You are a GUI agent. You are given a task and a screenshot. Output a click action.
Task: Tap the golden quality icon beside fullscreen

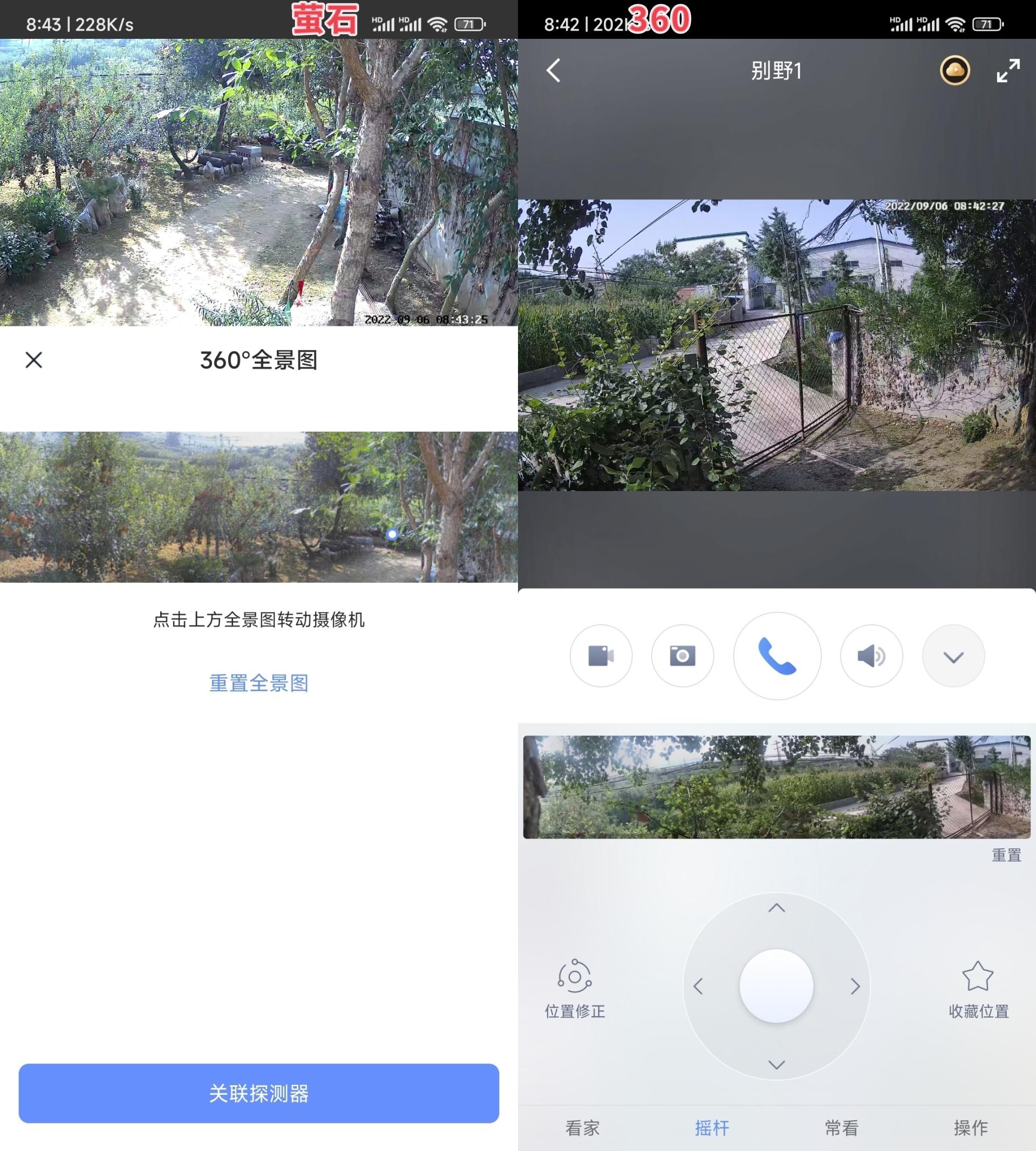tap(955, 72)
